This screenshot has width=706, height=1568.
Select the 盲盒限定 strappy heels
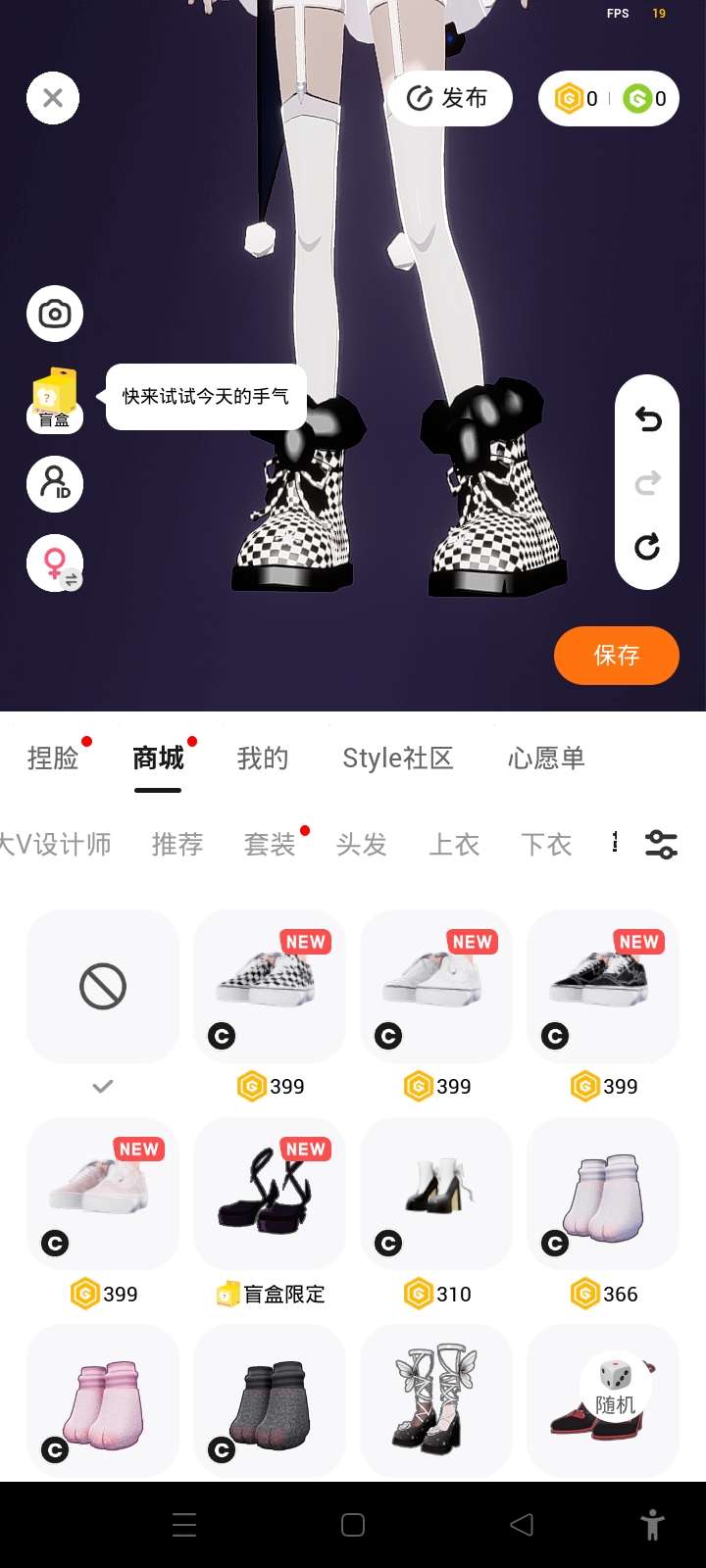point(270,1194)
